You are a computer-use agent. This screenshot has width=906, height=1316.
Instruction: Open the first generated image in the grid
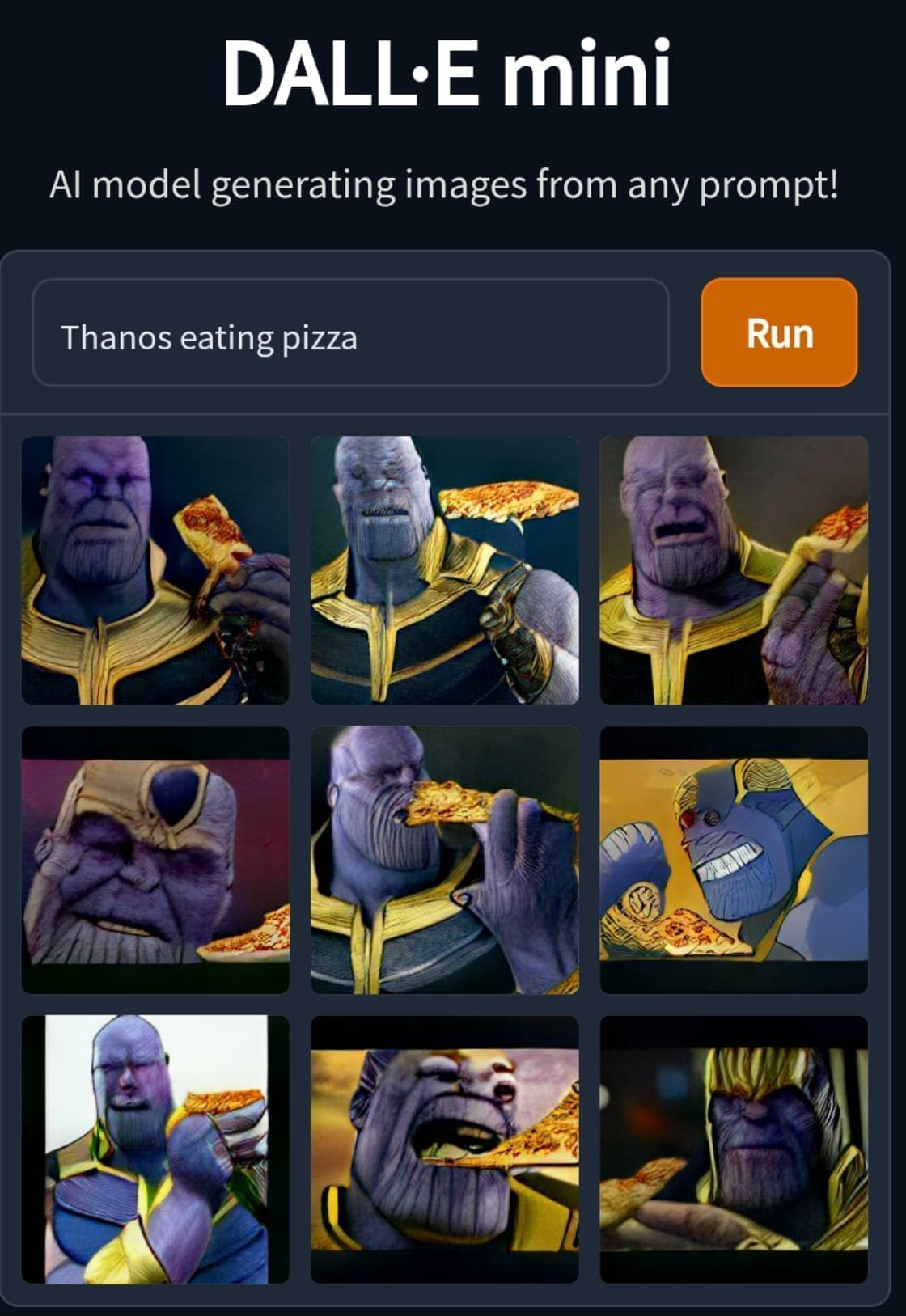point(155,570)
